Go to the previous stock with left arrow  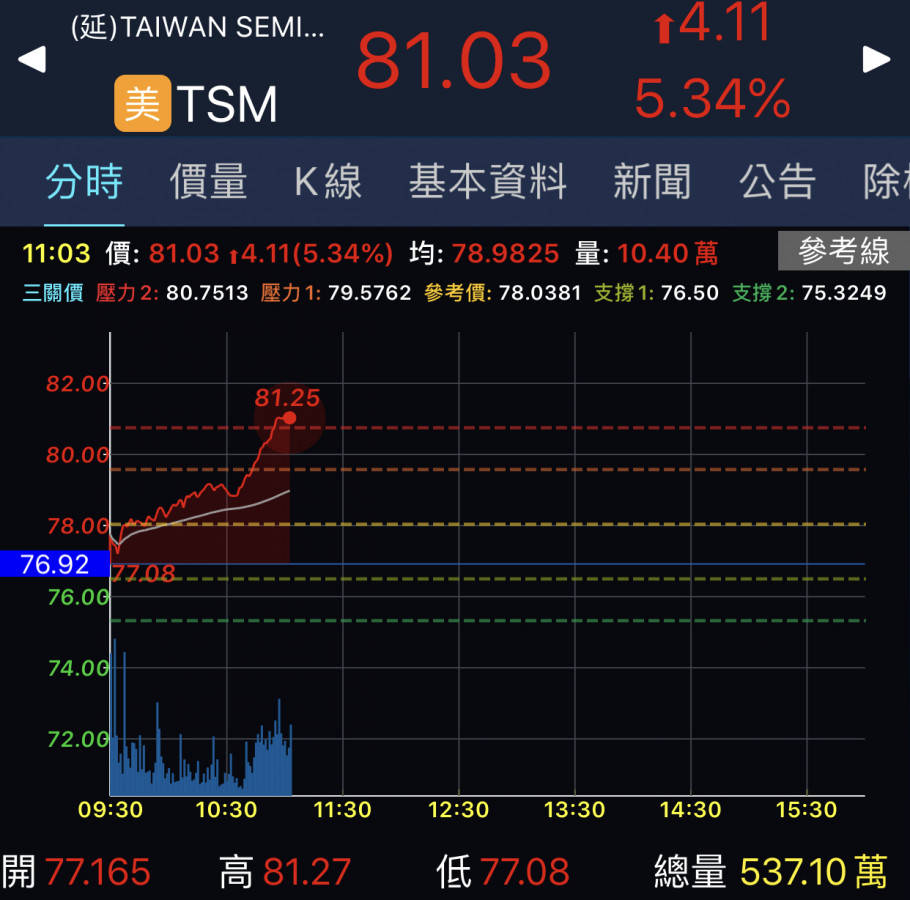[32, 60]
